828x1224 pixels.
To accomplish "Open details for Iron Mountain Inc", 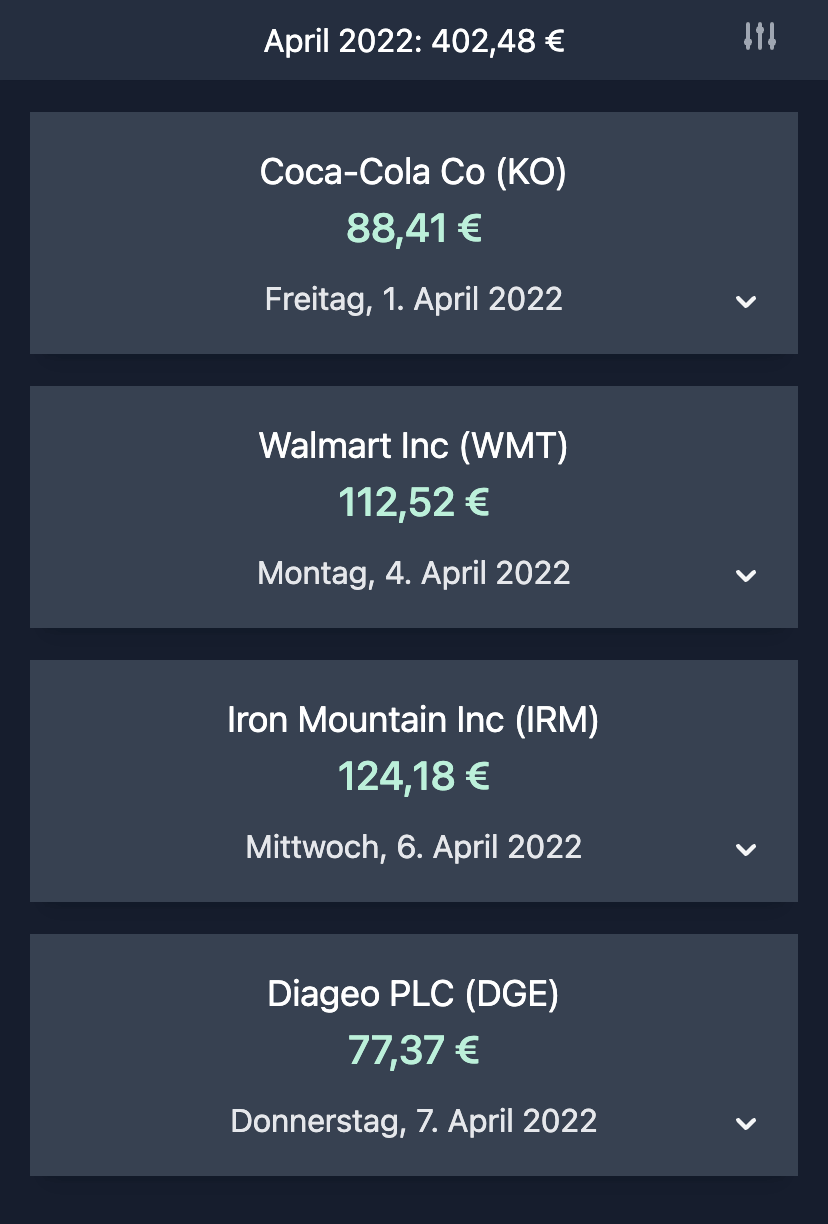I will point(745,850).
